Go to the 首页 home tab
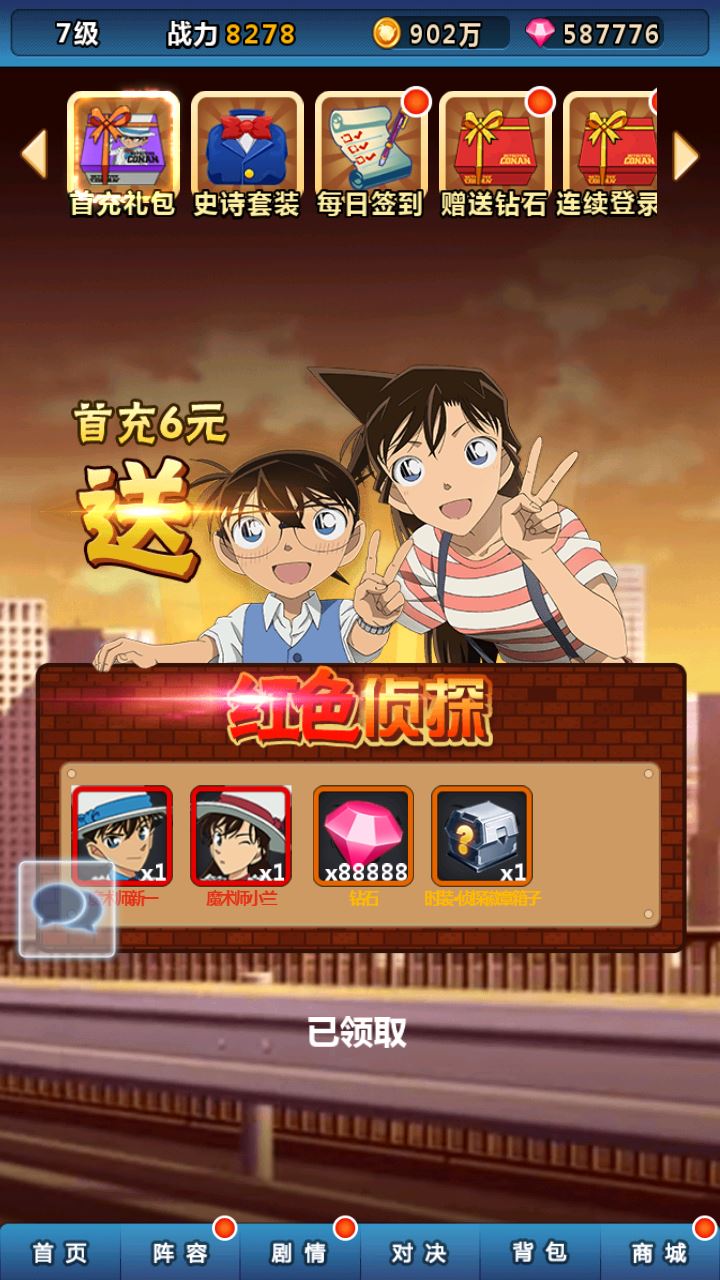This screenshot has height=1280, width=720. (x=60, y=1253)
